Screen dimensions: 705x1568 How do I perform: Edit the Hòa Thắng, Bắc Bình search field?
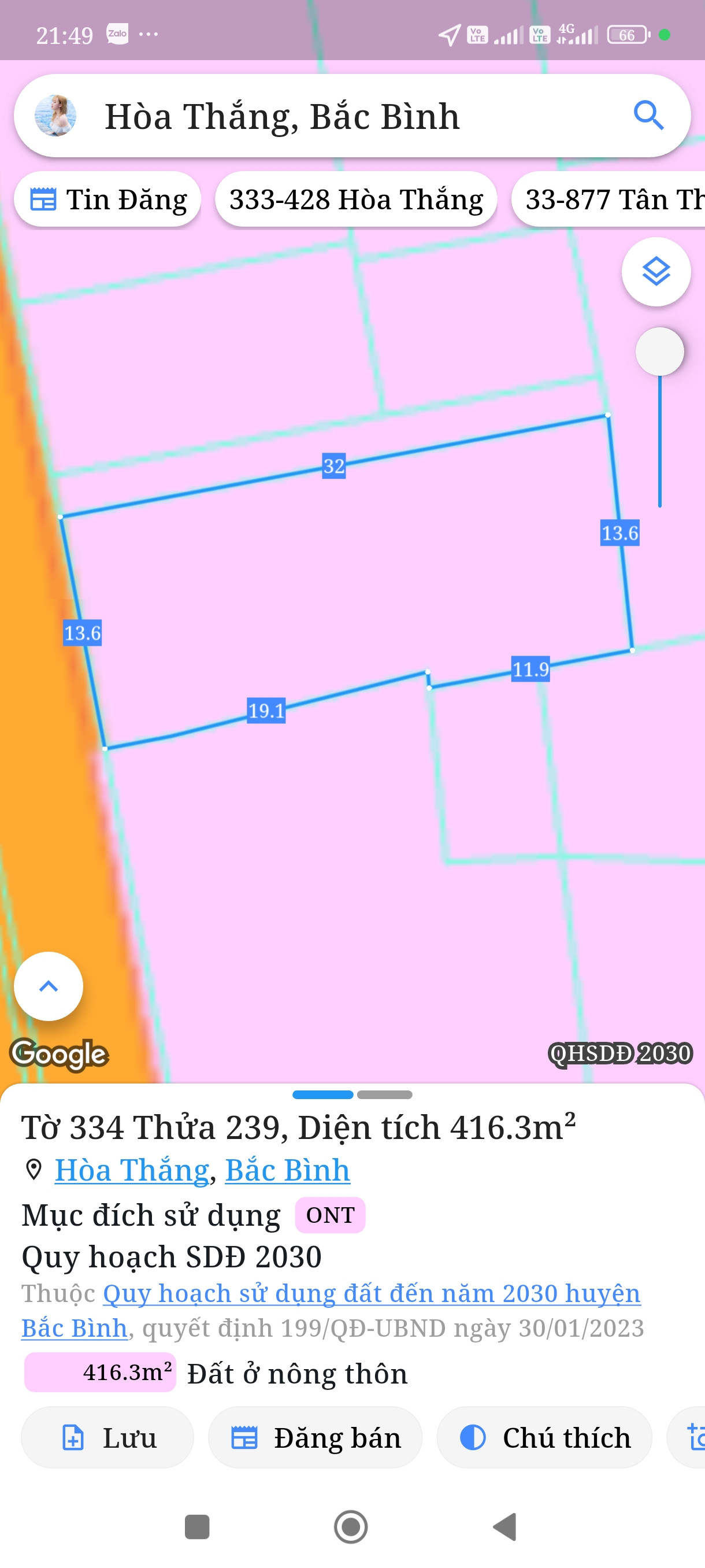(340, 116)
